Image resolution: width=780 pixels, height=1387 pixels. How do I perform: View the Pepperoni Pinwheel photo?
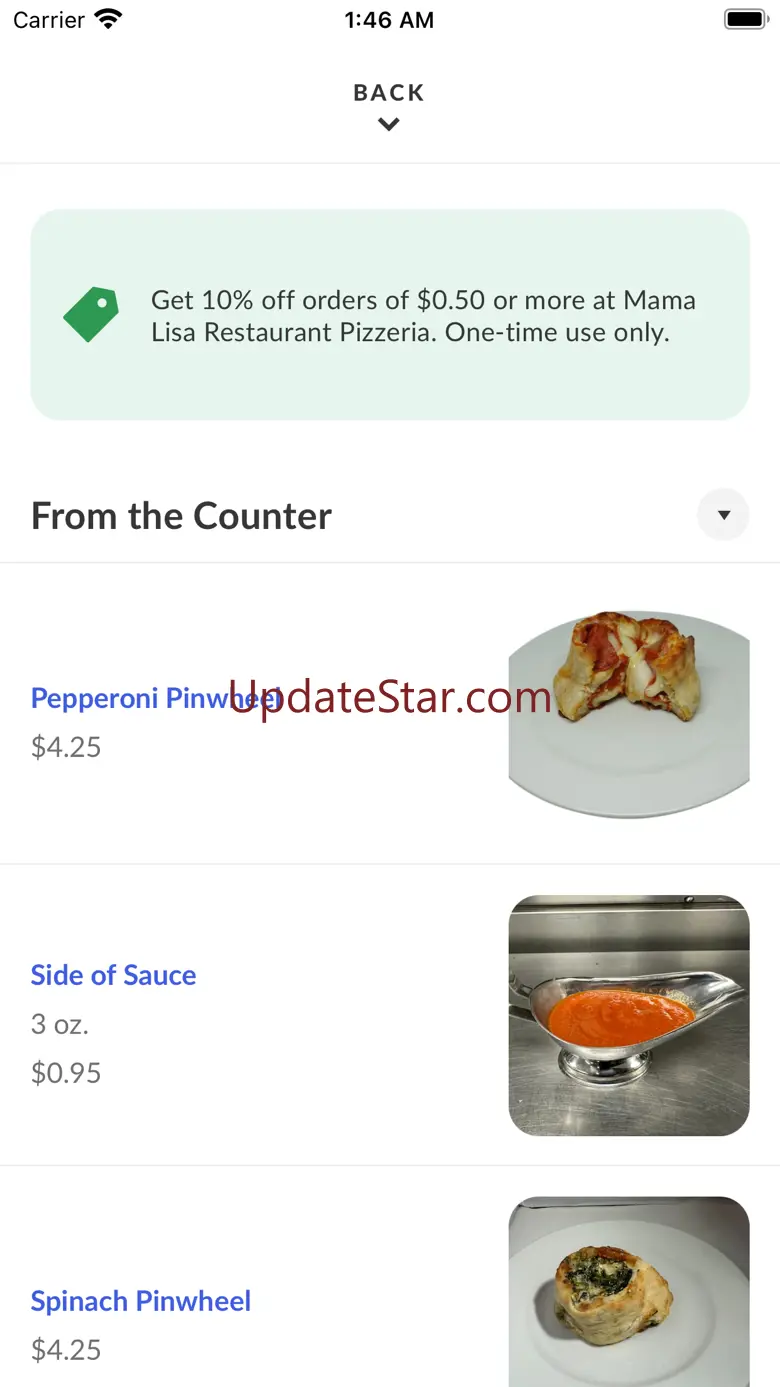(x=628, y=714)
